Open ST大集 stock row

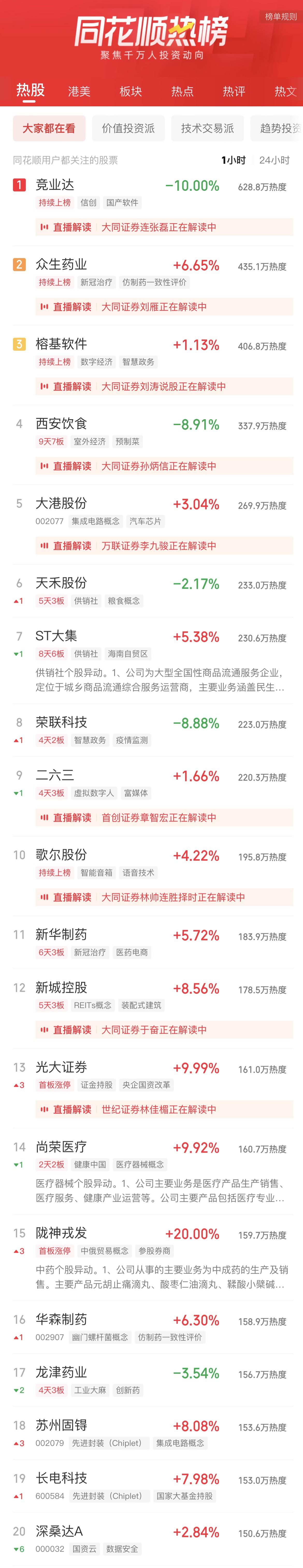(56, 636)
